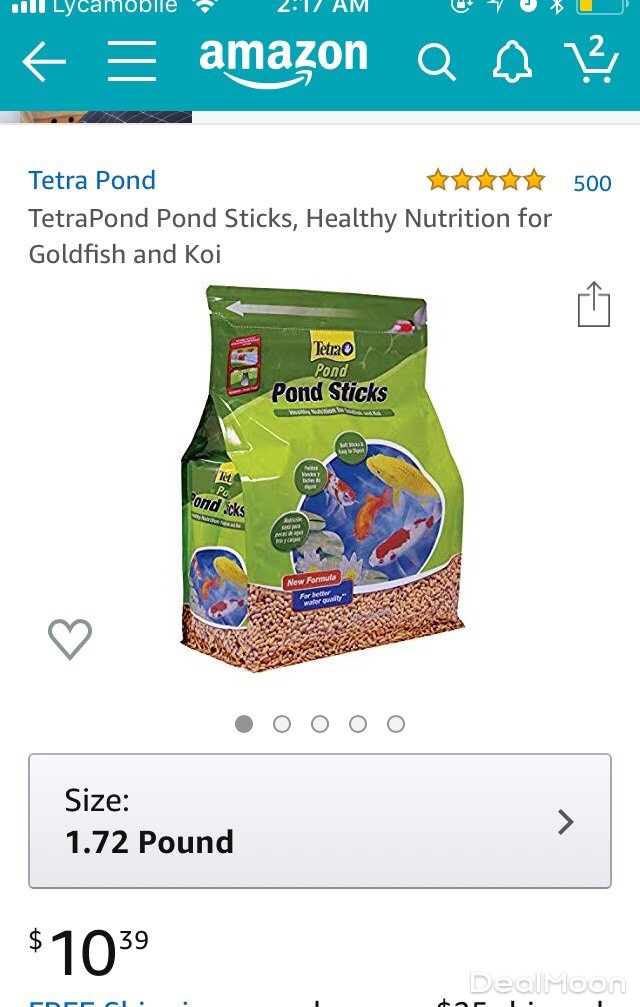Open the notifications bell
Screen dimensions: 640x1007
(x=512, y=62)
